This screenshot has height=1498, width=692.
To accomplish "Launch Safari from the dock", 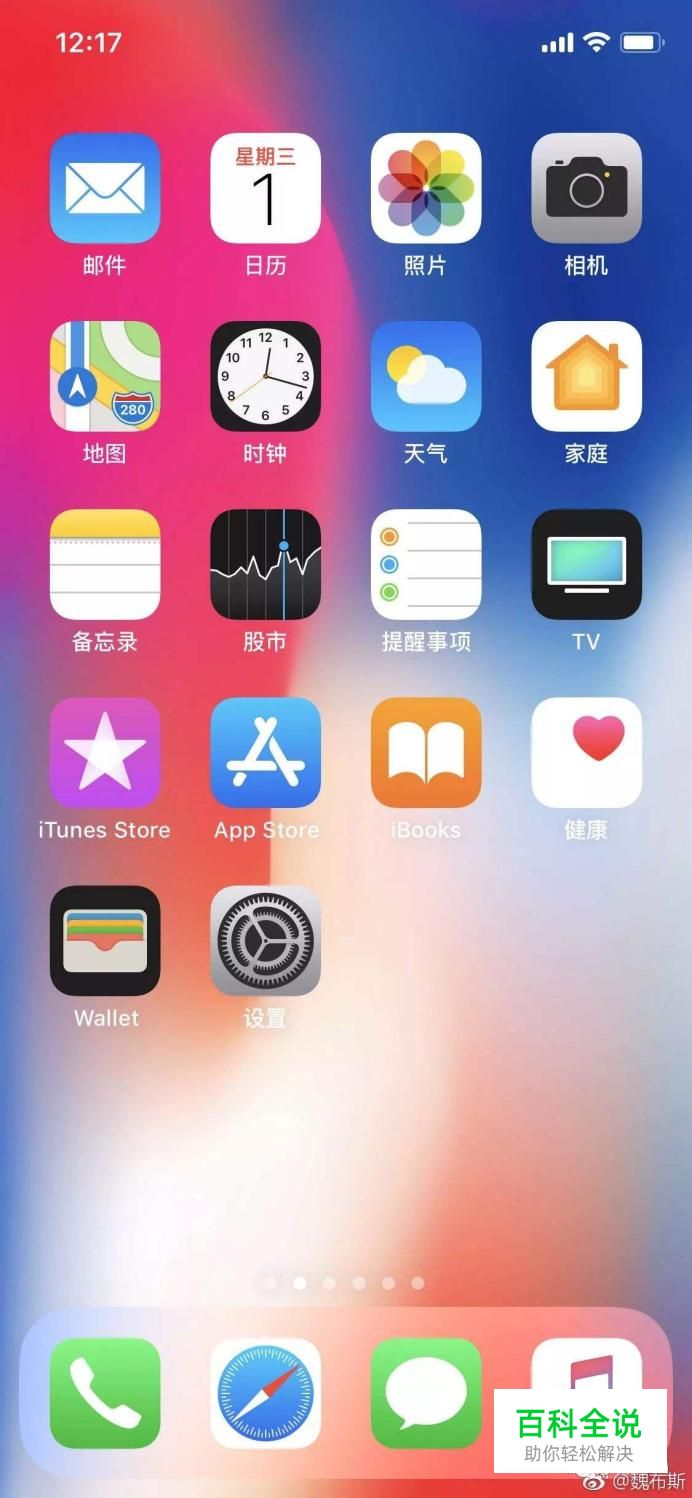I will pos(265,1393).
